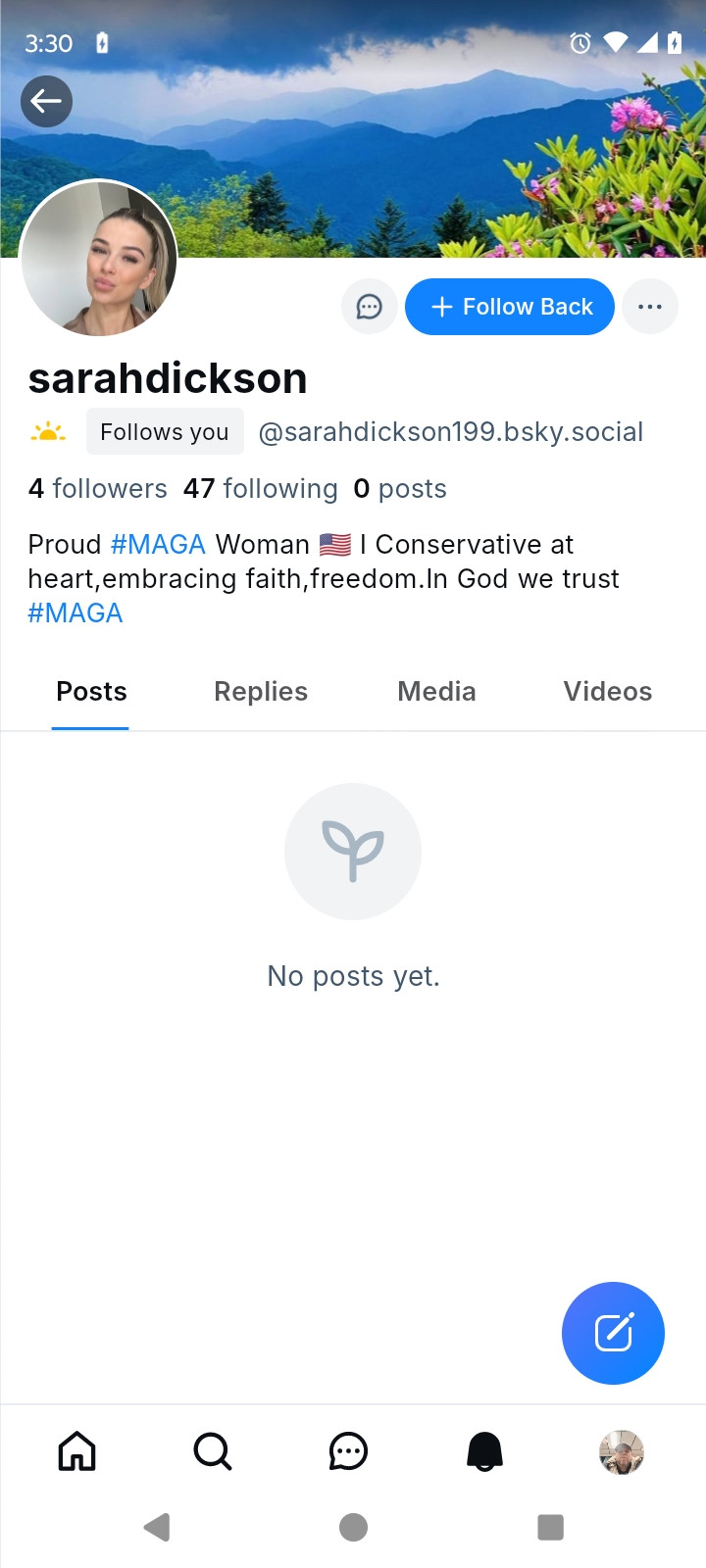
Task: Open sarahdickson's profile picture
Action: click(99, 259)
